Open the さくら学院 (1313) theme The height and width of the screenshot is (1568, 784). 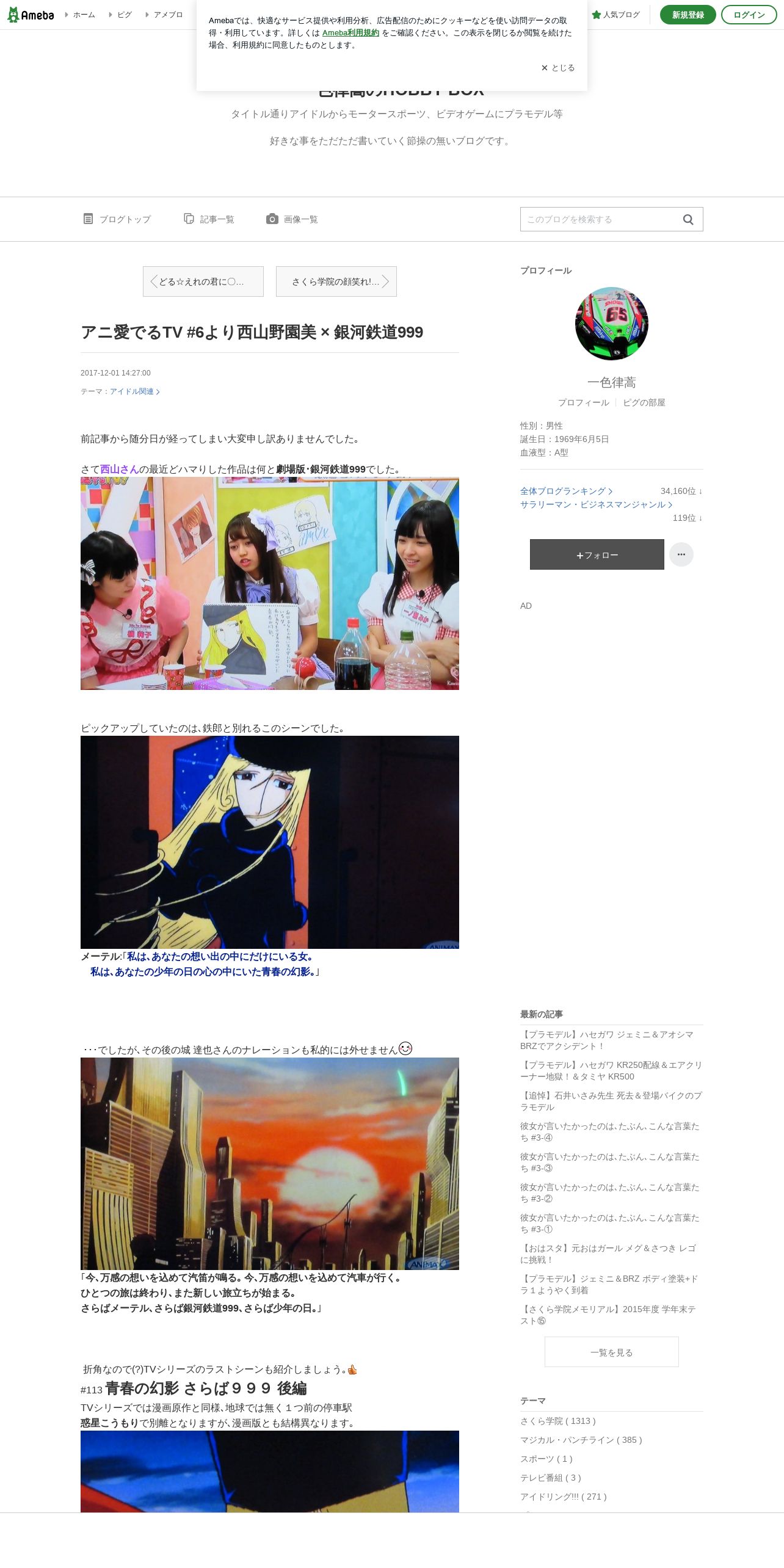[x=558, y=1421]
